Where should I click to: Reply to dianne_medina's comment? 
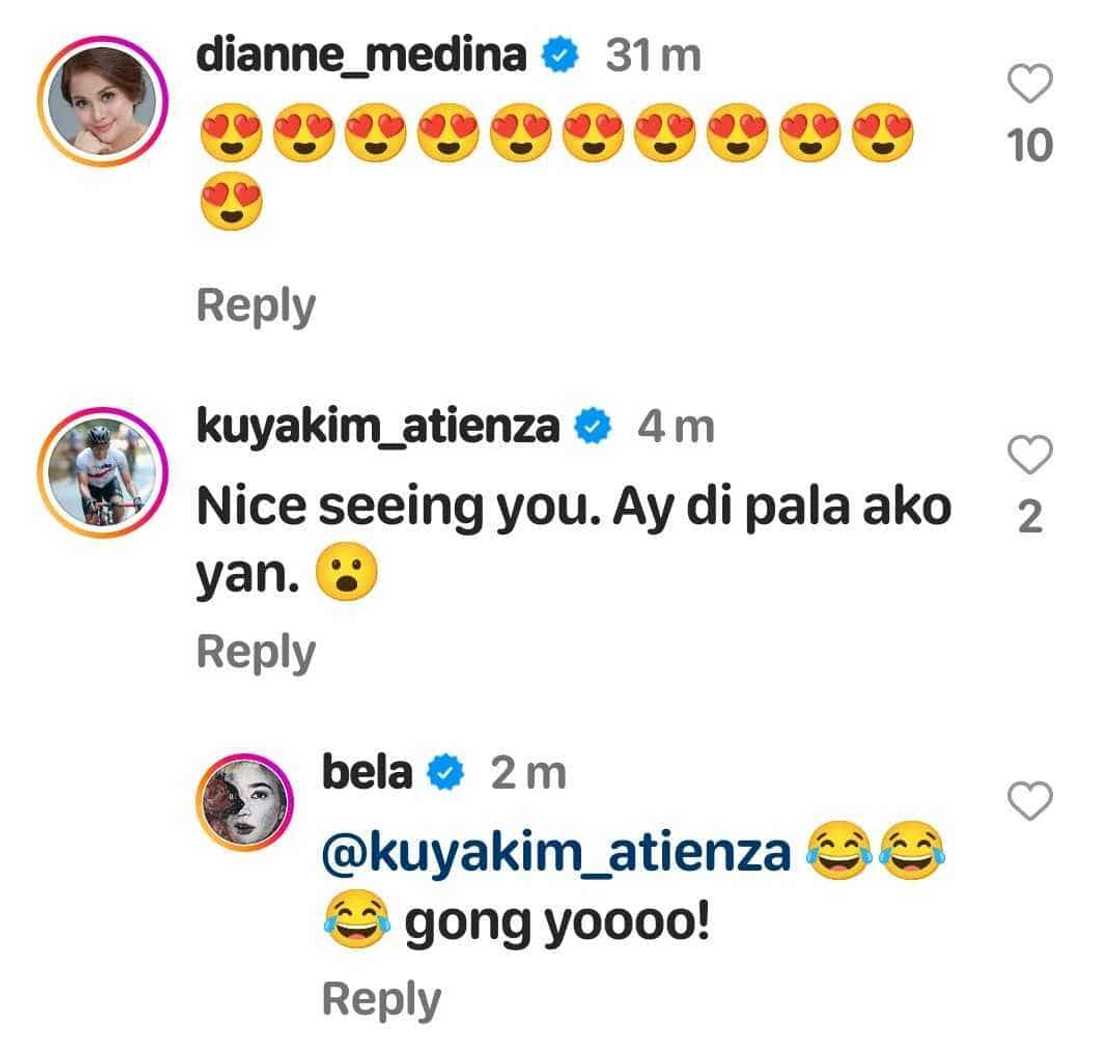256,305
